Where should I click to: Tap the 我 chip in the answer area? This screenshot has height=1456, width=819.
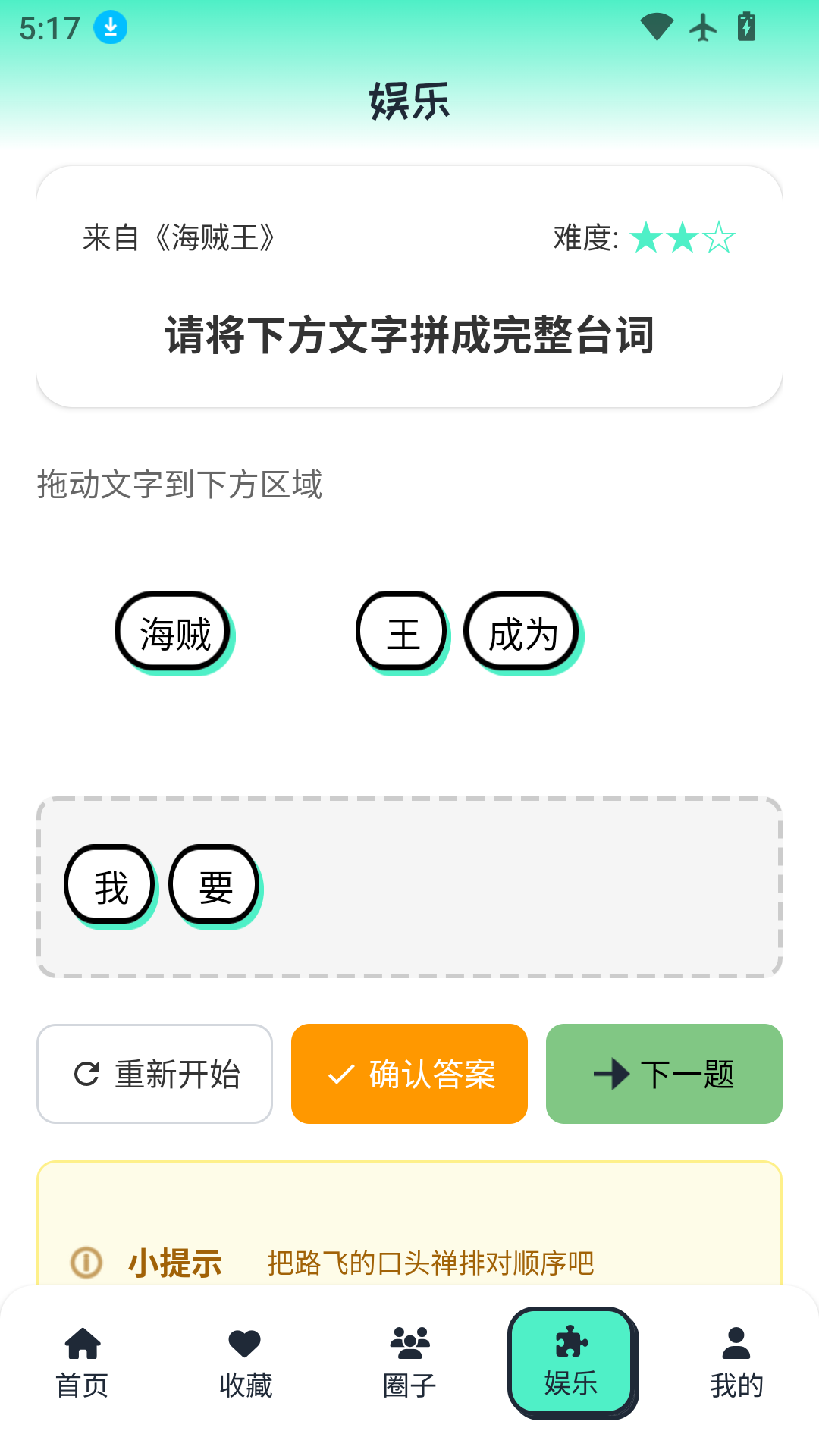click(108, 883)
